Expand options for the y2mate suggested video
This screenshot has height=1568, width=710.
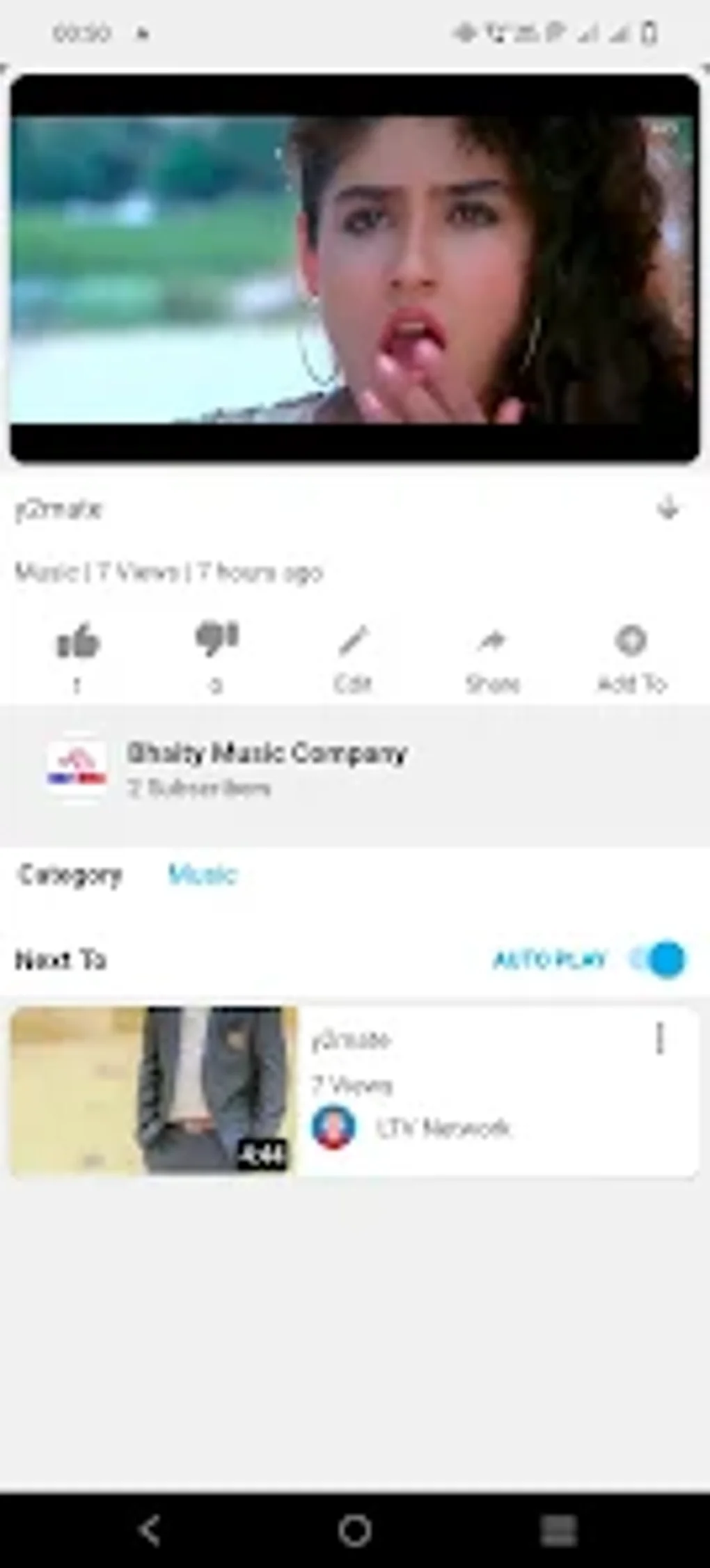pyautogui.click(x=660, y=1038)
